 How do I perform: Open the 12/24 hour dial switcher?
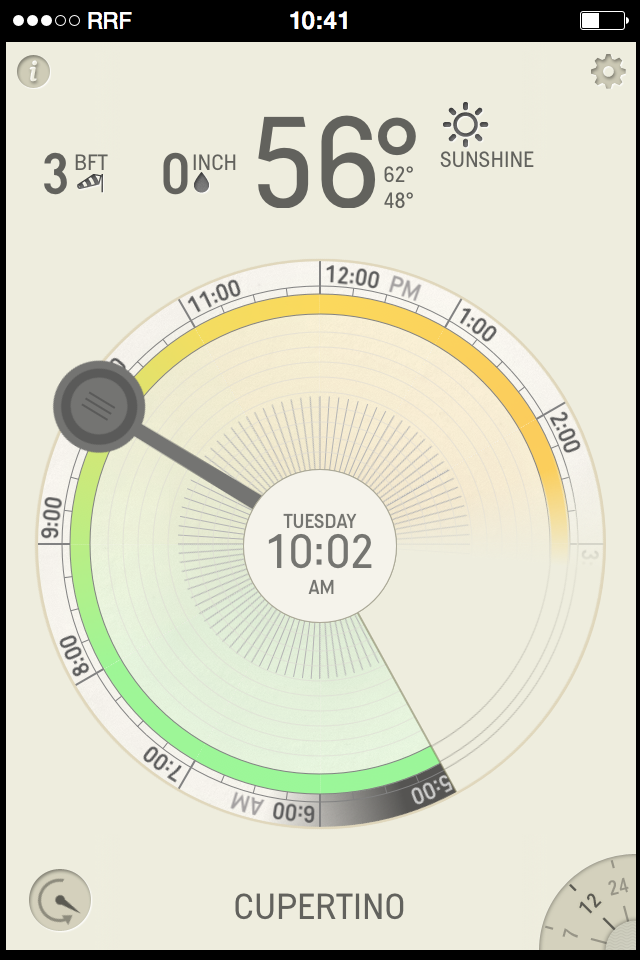[597, 908]
